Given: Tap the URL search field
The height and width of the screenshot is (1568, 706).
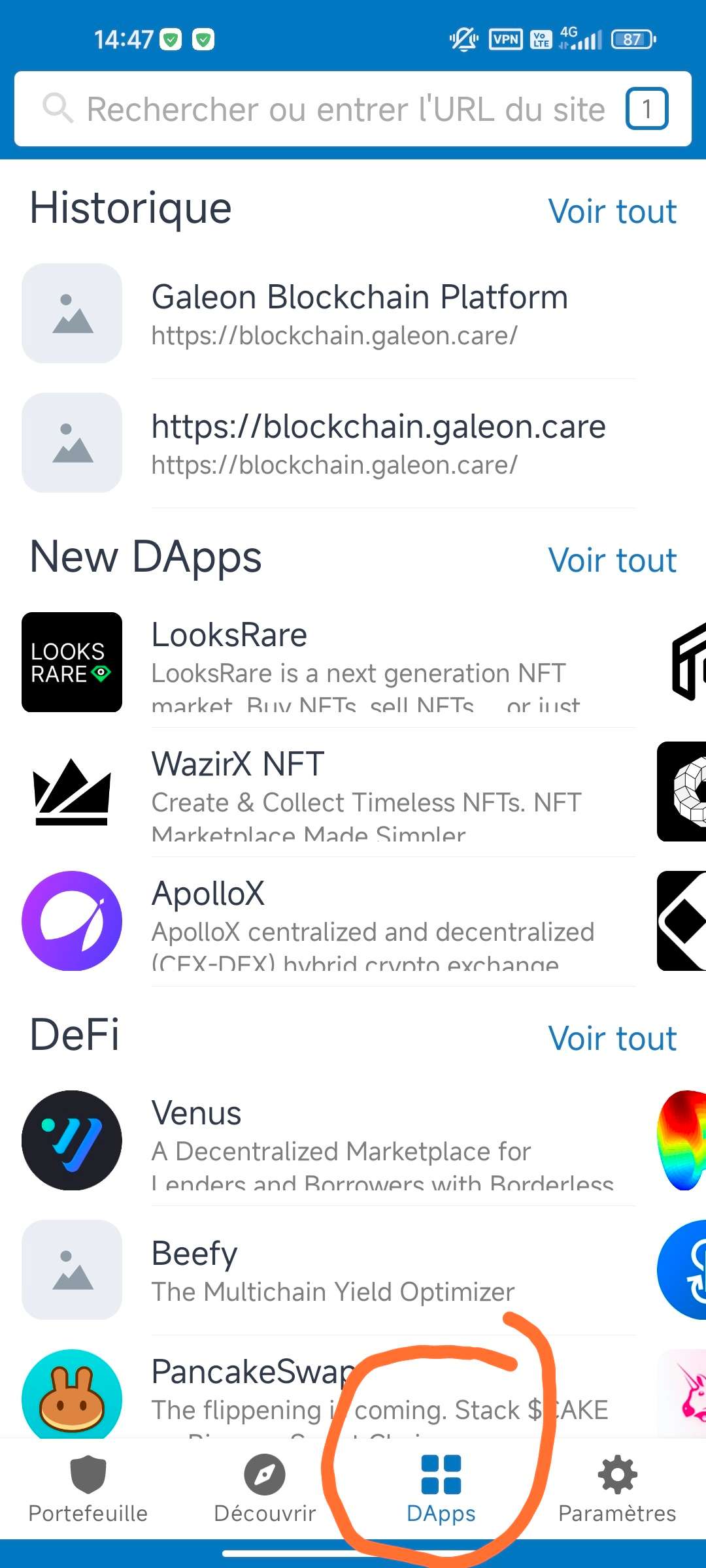Looking at the screenshot, I should tap(345, 109).
